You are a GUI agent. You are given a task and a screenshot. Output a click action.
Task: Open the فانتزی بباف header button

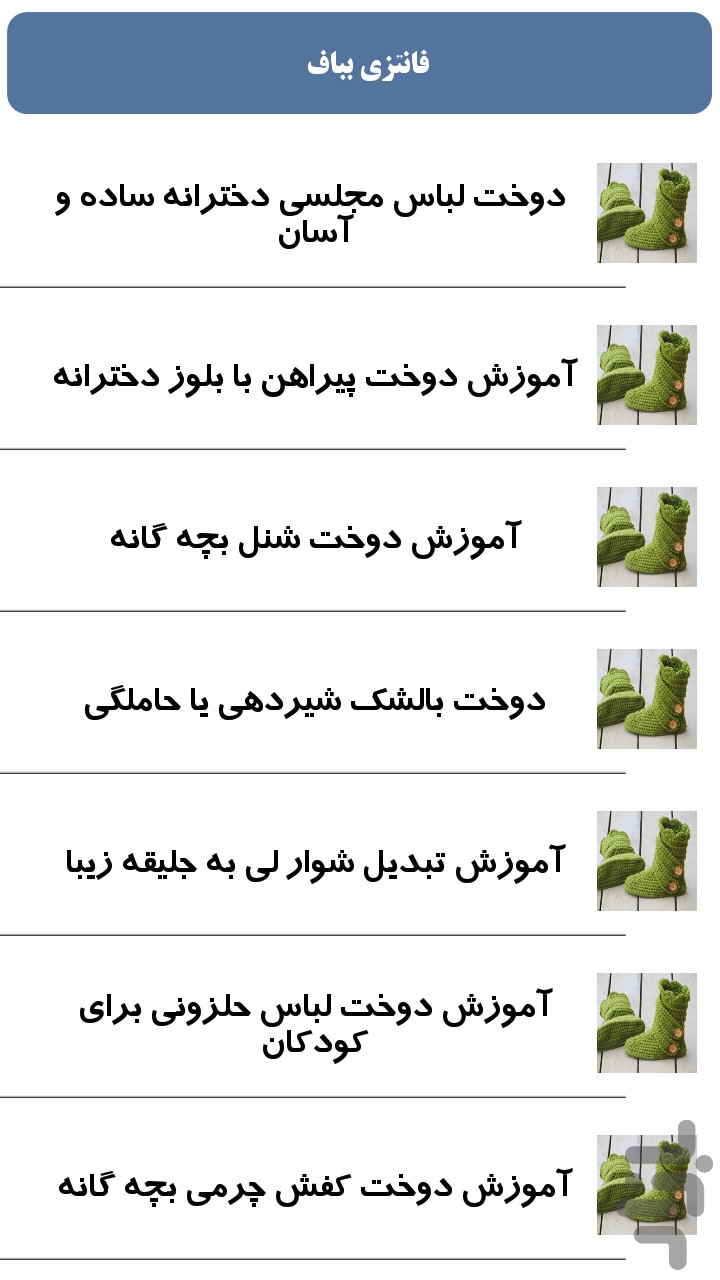(360, 63)
